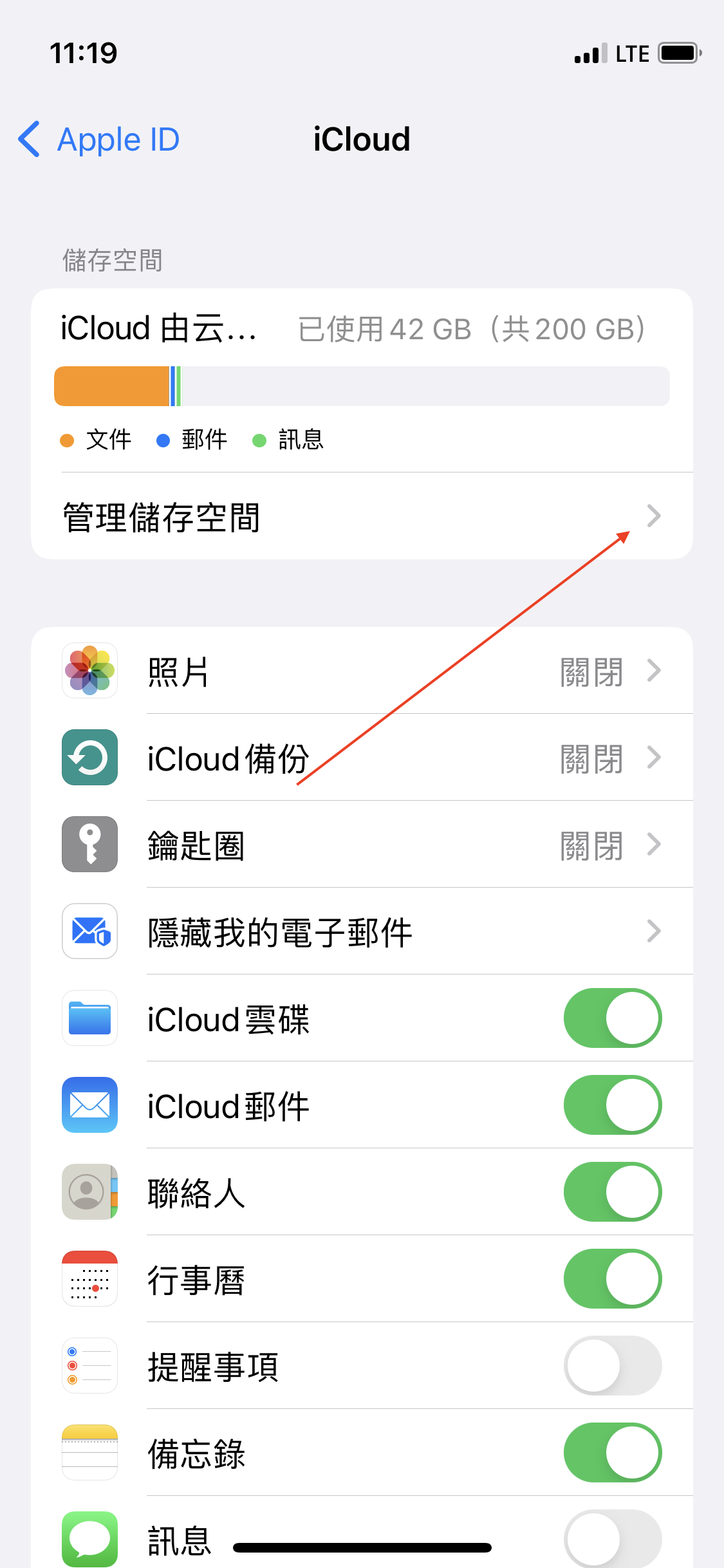
Task: Toggle 聯絡人 sync off
Action: [612, 1192]
